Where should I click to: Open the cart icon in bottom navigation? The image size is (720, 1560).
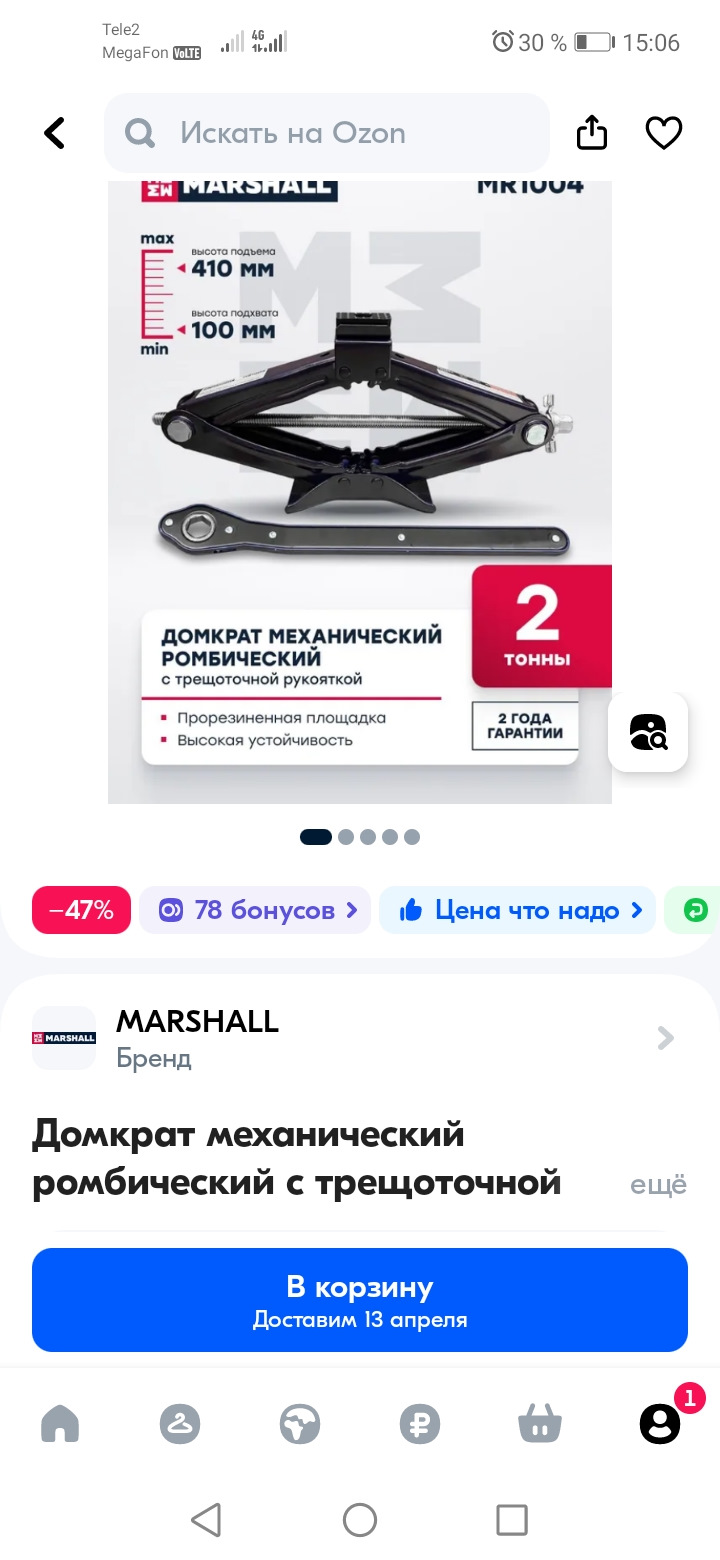click(540, 1423)
